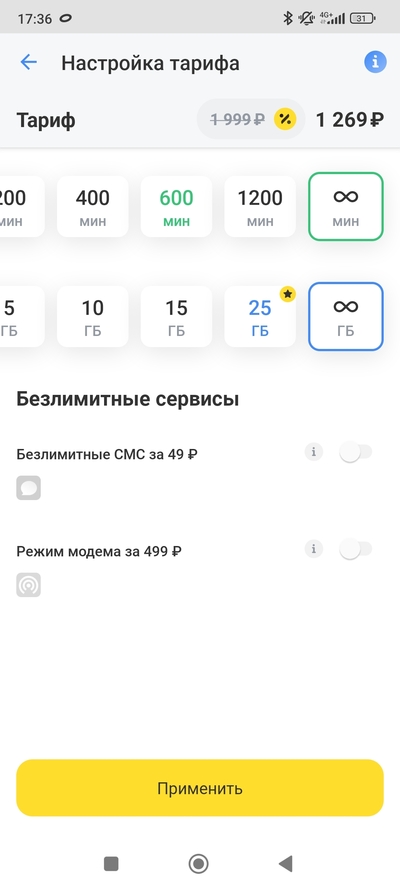The image size is (400, 889).
Task: Open info about unlimited SMS service
Action: (x=313, y=452)
